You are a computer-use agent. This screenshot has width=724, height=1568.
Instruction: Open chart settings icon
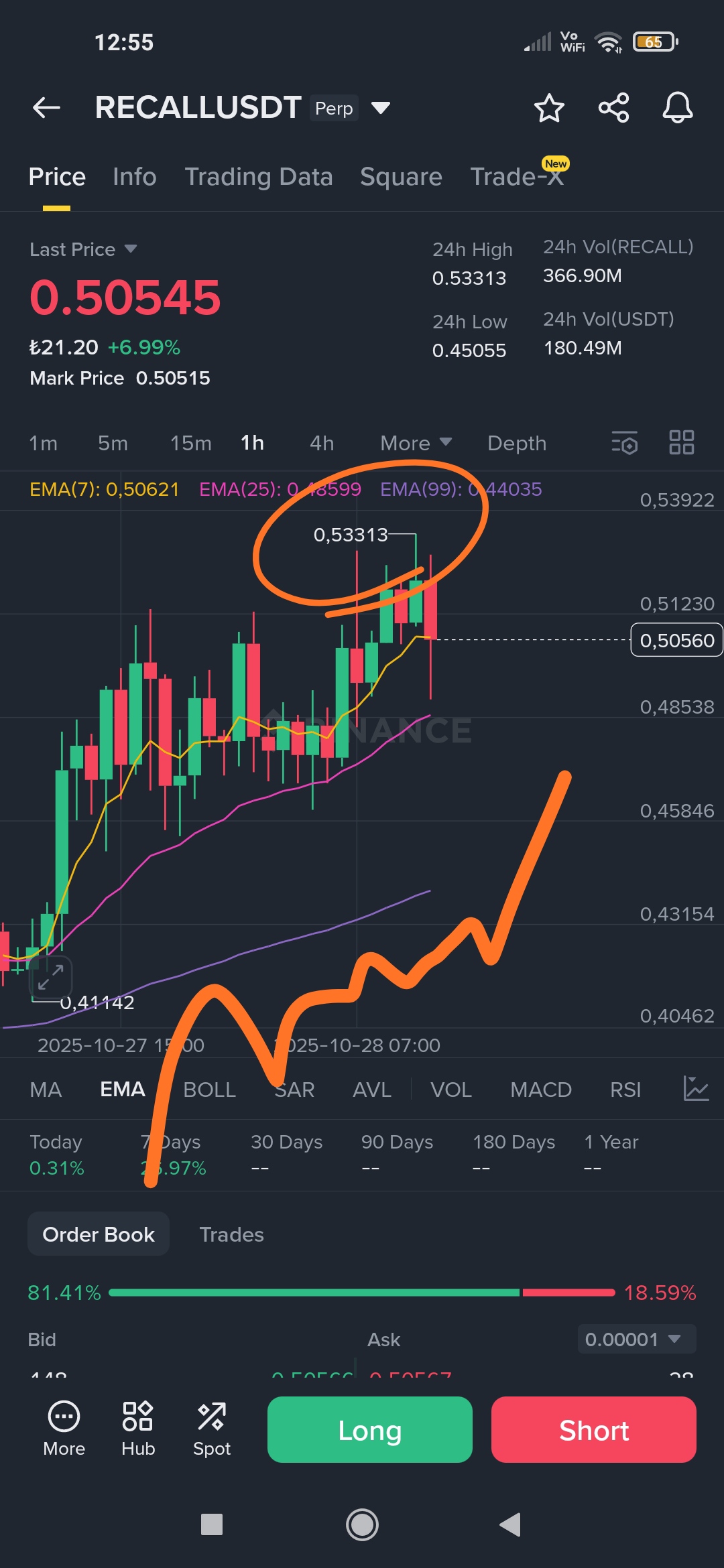tap(624, 443)
